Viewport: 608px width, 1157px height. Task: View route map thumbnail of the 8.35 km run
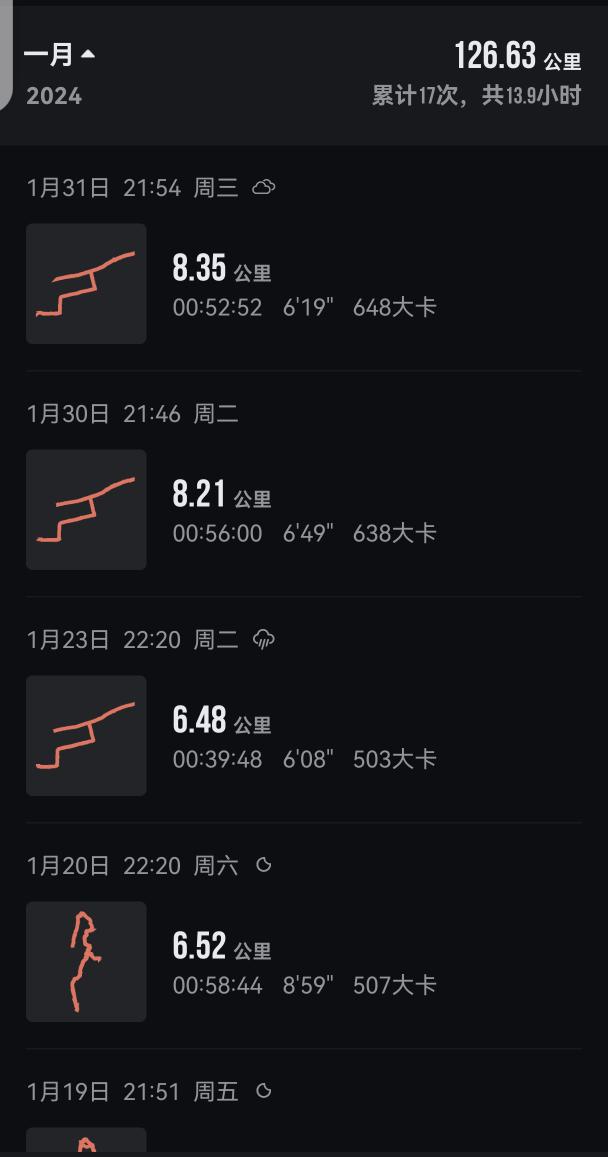(86, 283)
